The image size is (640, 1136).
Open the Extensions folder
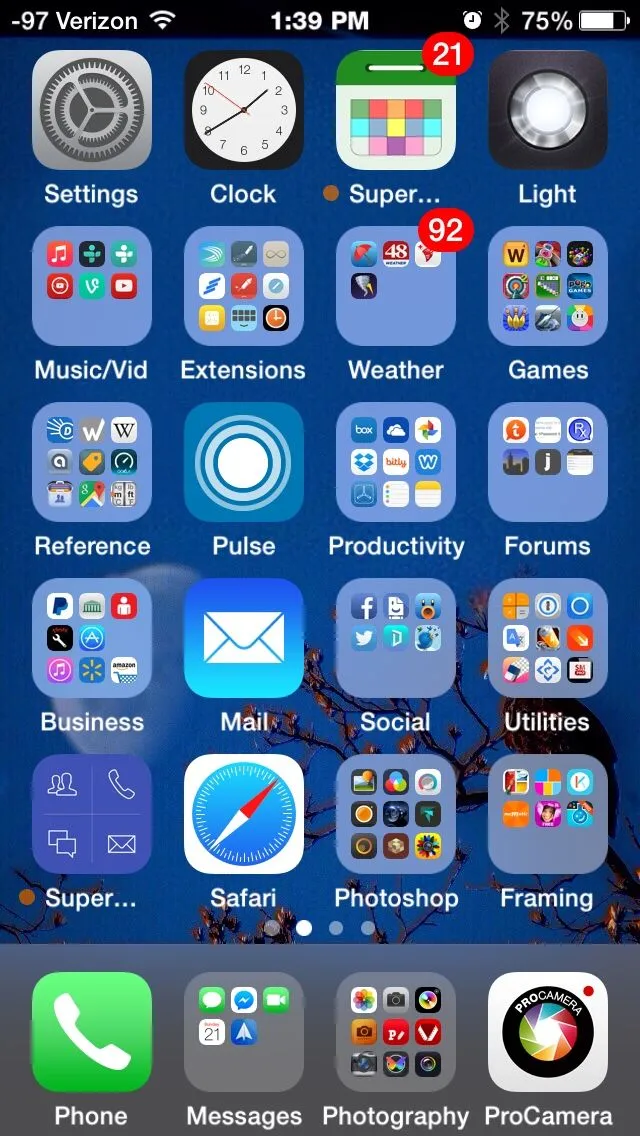tap(244, 286)
